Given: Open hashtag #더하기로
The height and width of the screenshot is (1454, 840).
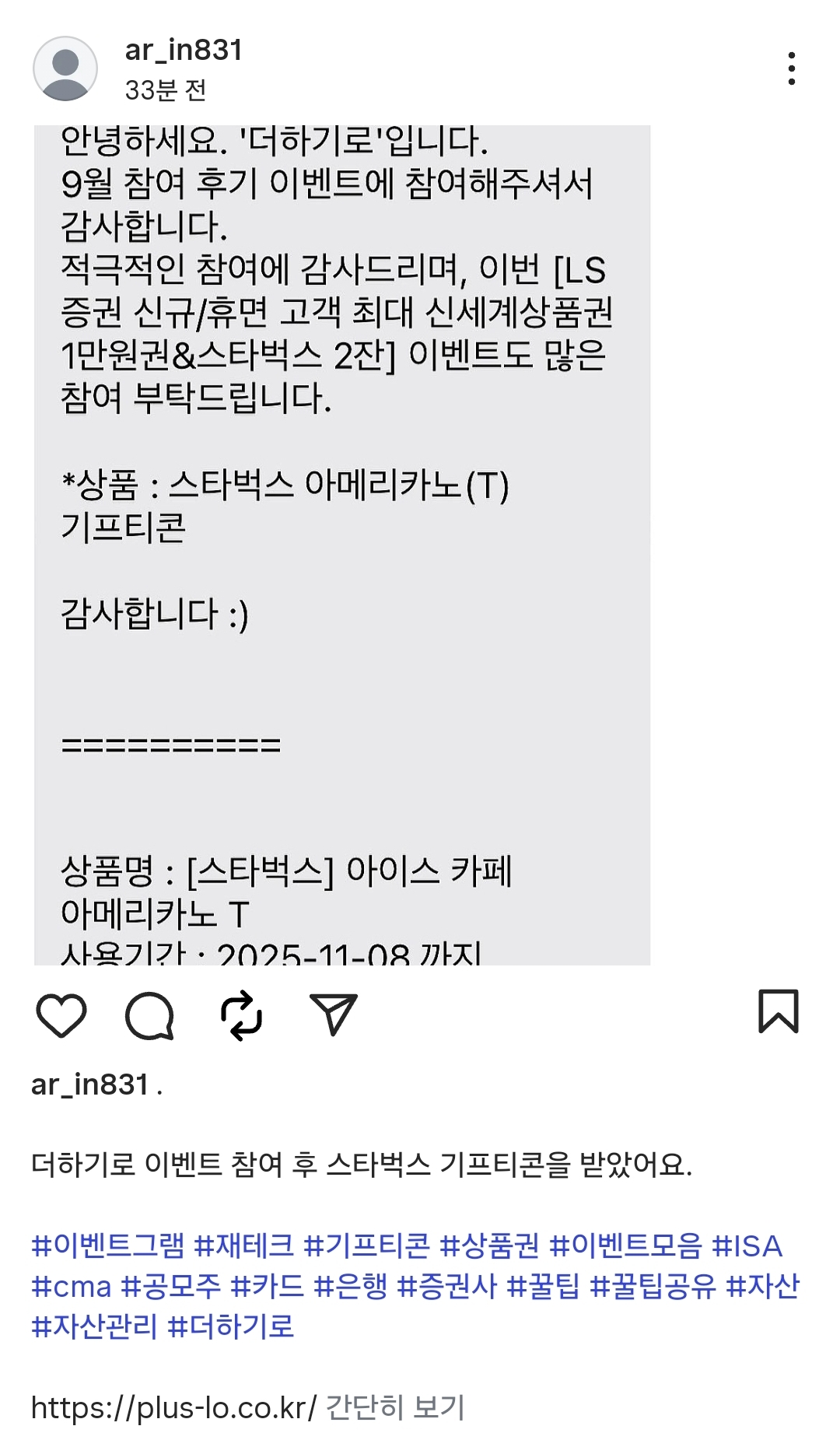Looking at the screenshot, I should pos(231,1326).
